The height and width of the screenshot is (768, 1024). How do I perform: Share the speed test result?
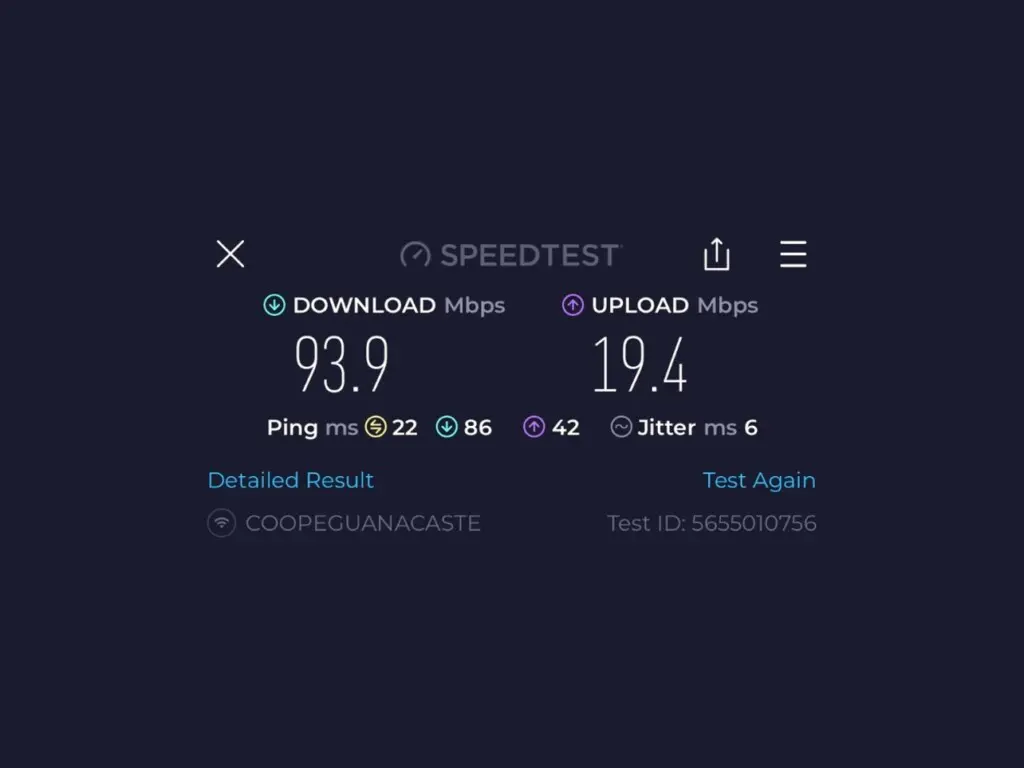pyautogui.click(x=716, y=254)
